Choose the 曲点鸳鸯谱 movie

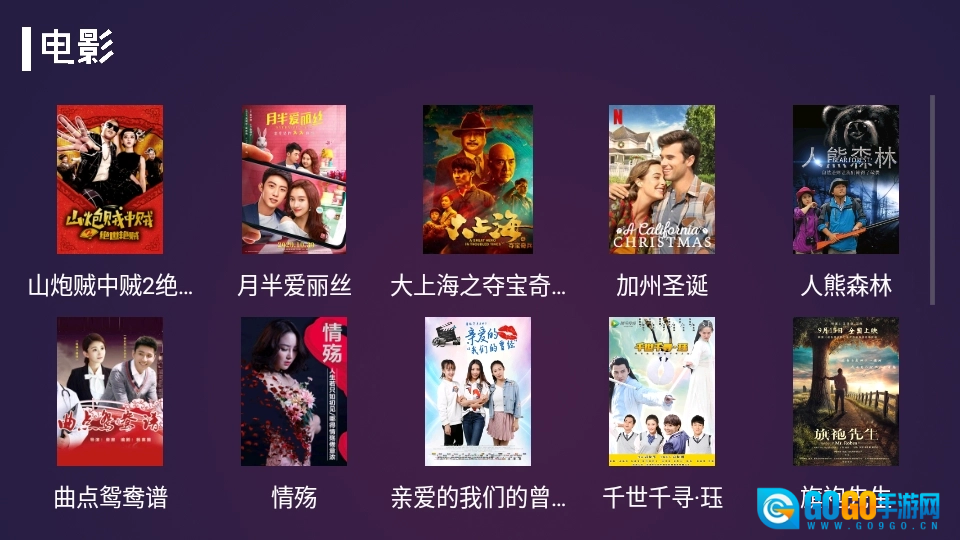click(110, 392)
